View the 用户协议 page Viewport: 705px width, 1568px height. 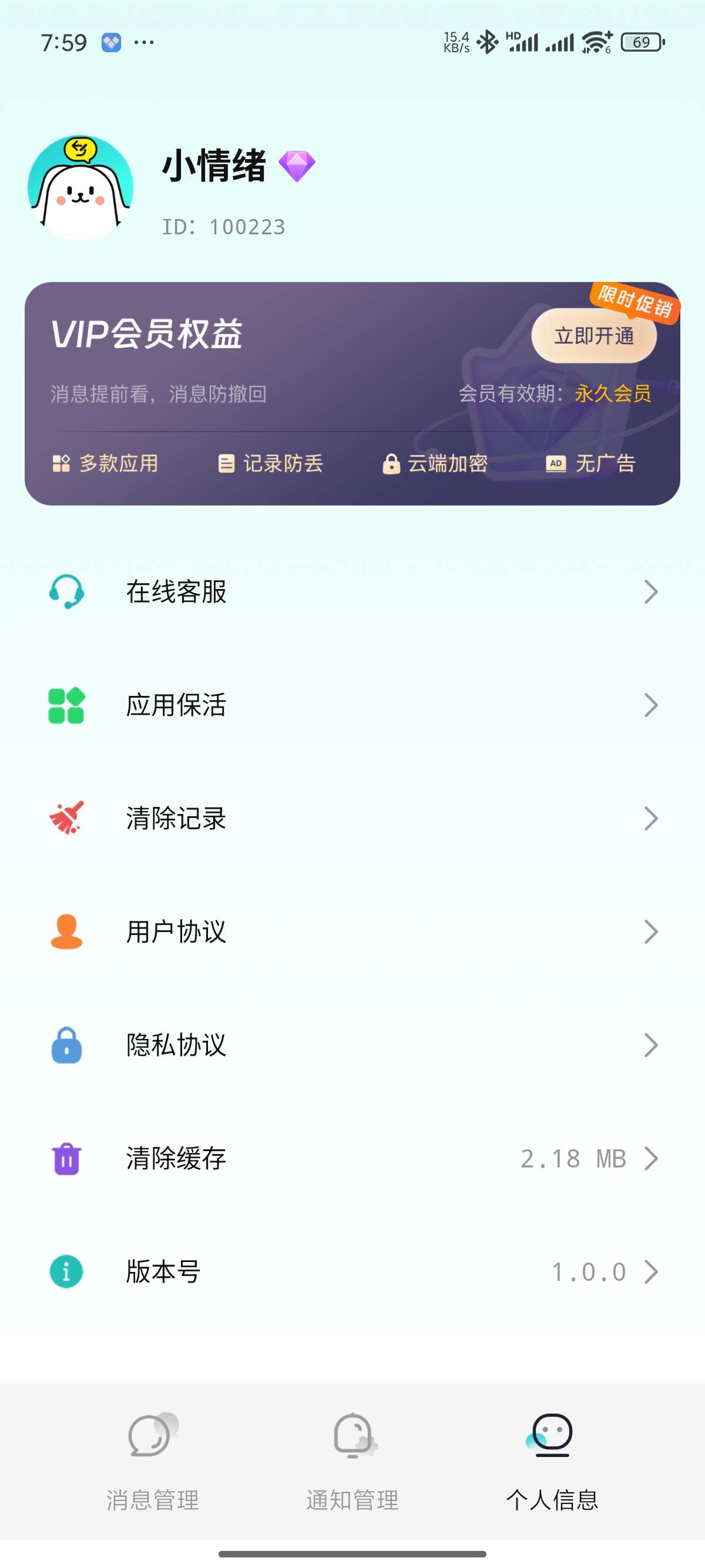pos(352,931)
